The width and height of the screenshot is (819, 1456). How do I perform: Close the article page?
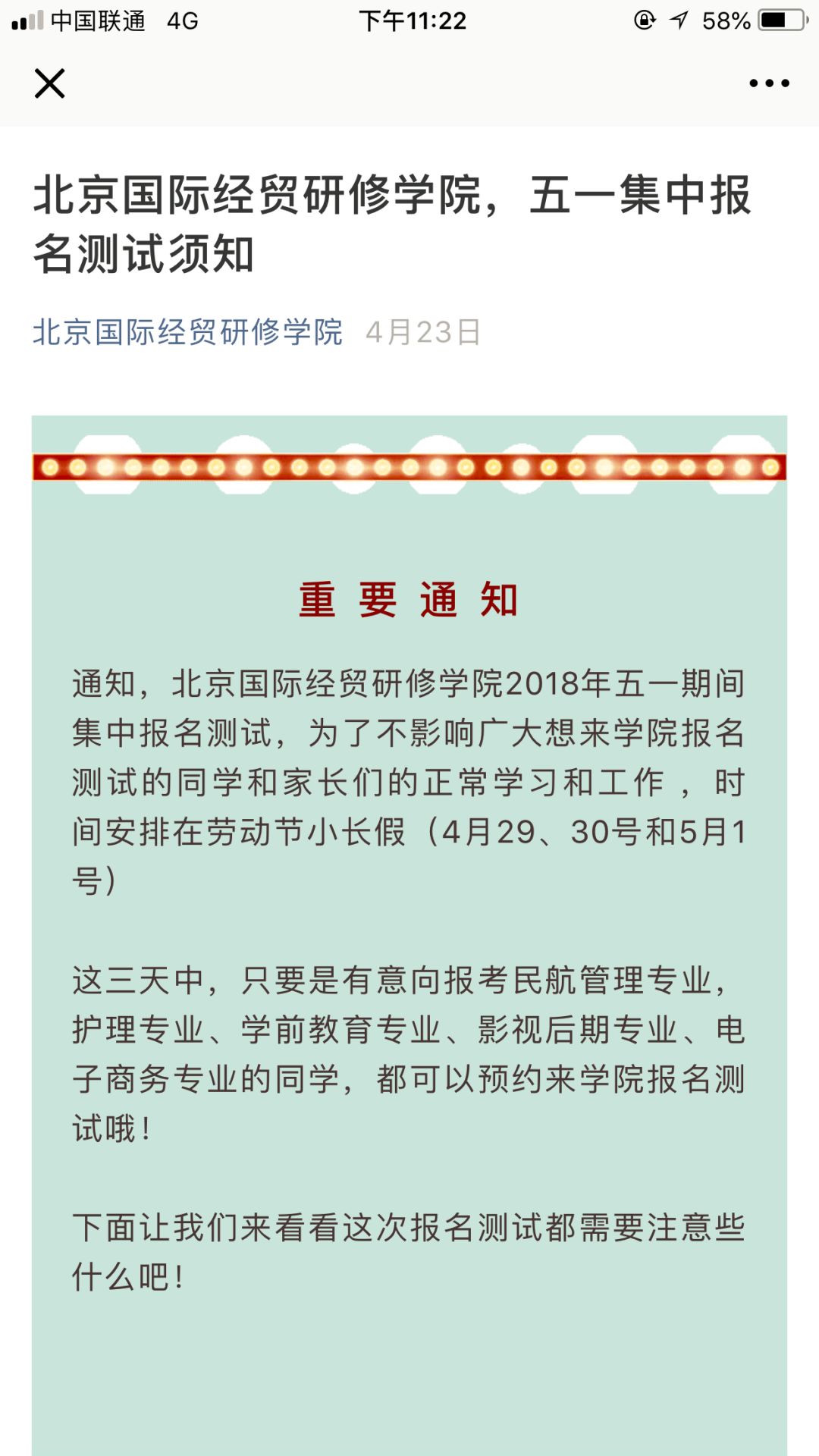[50, 83]
